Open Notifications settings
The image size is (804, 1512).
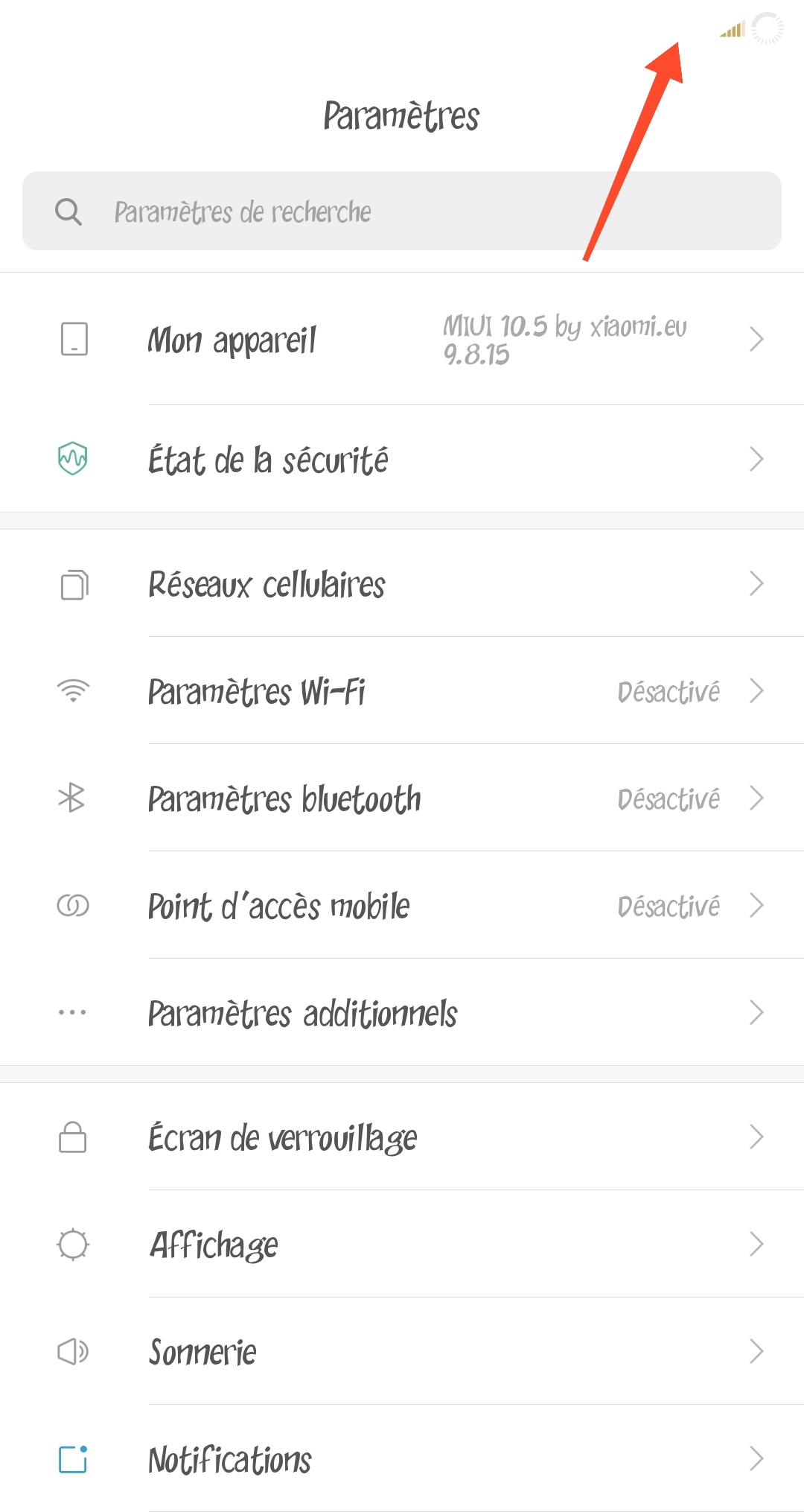(402, 1458)
